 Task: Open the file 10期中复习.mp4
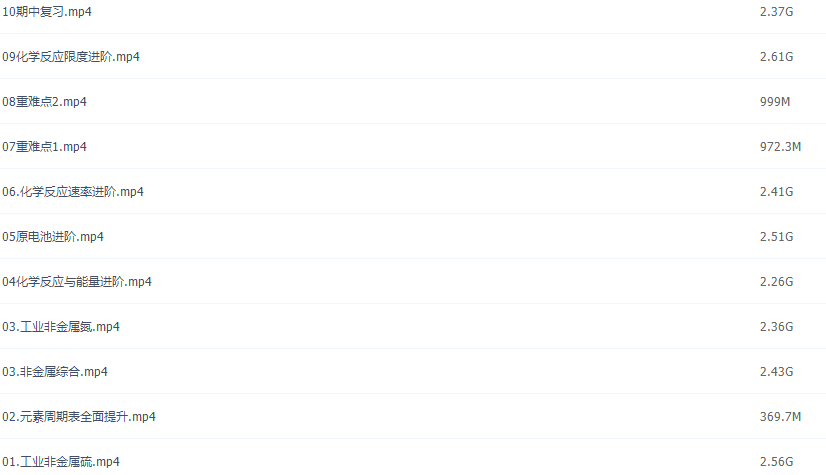coord(46,12)
